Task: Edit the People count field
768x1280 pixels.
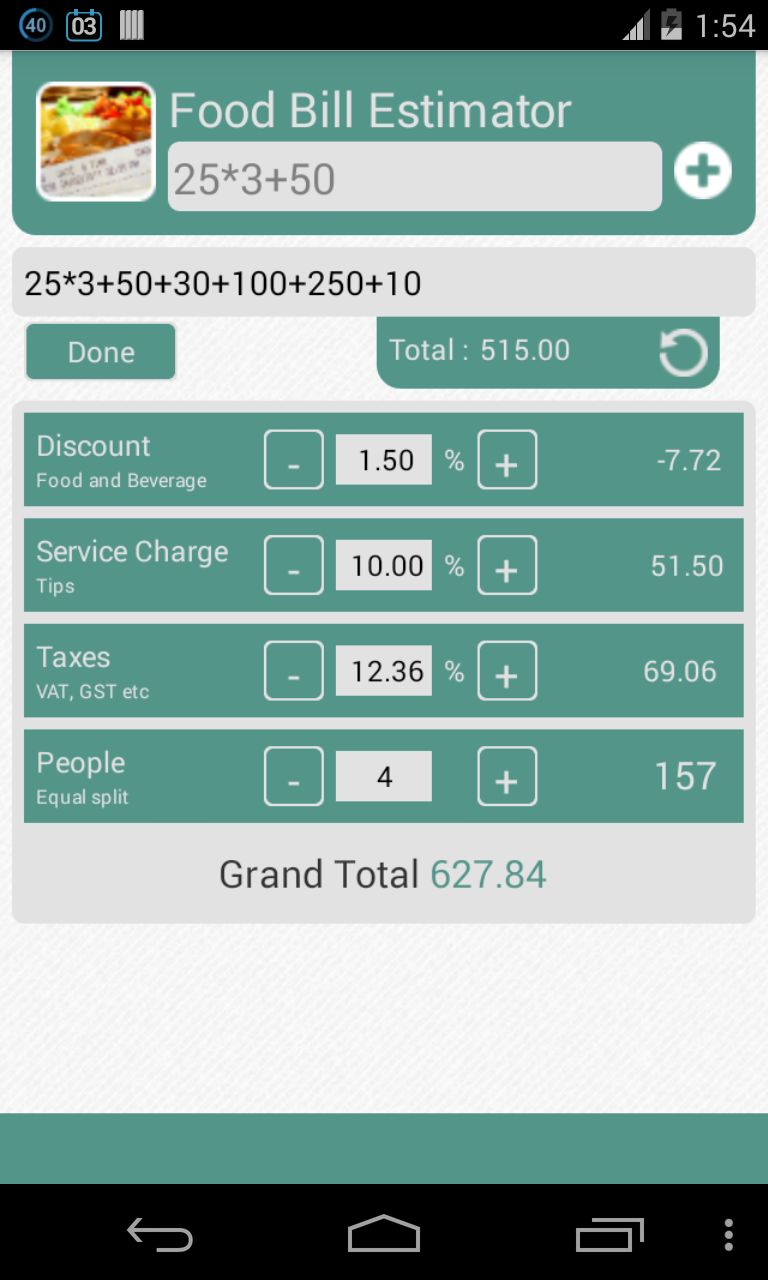Action: [x=384, y=777]
